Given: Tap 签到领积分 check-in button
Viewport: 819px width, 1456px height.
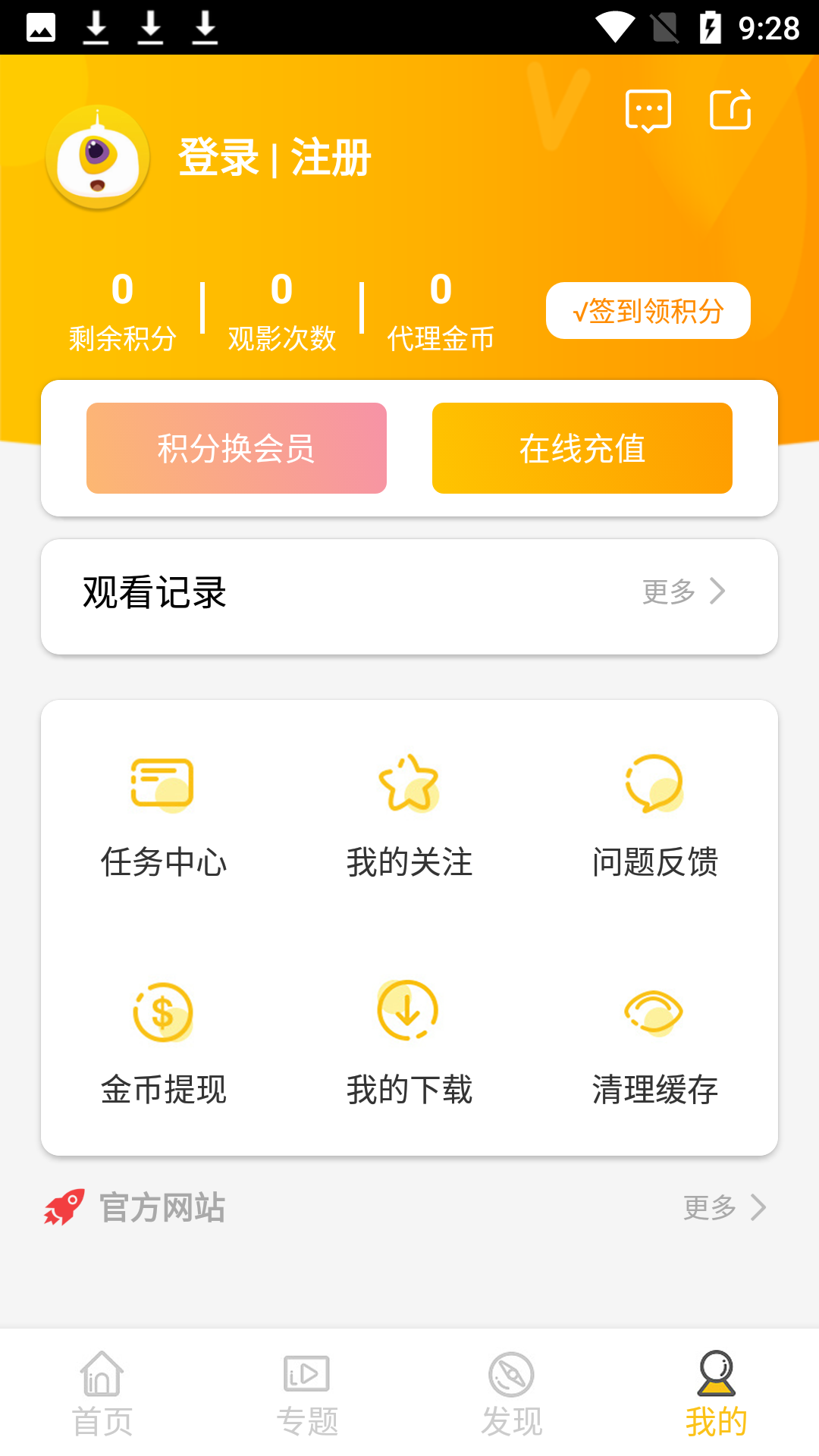Looking at the screenshot, I should coord(648,311).
